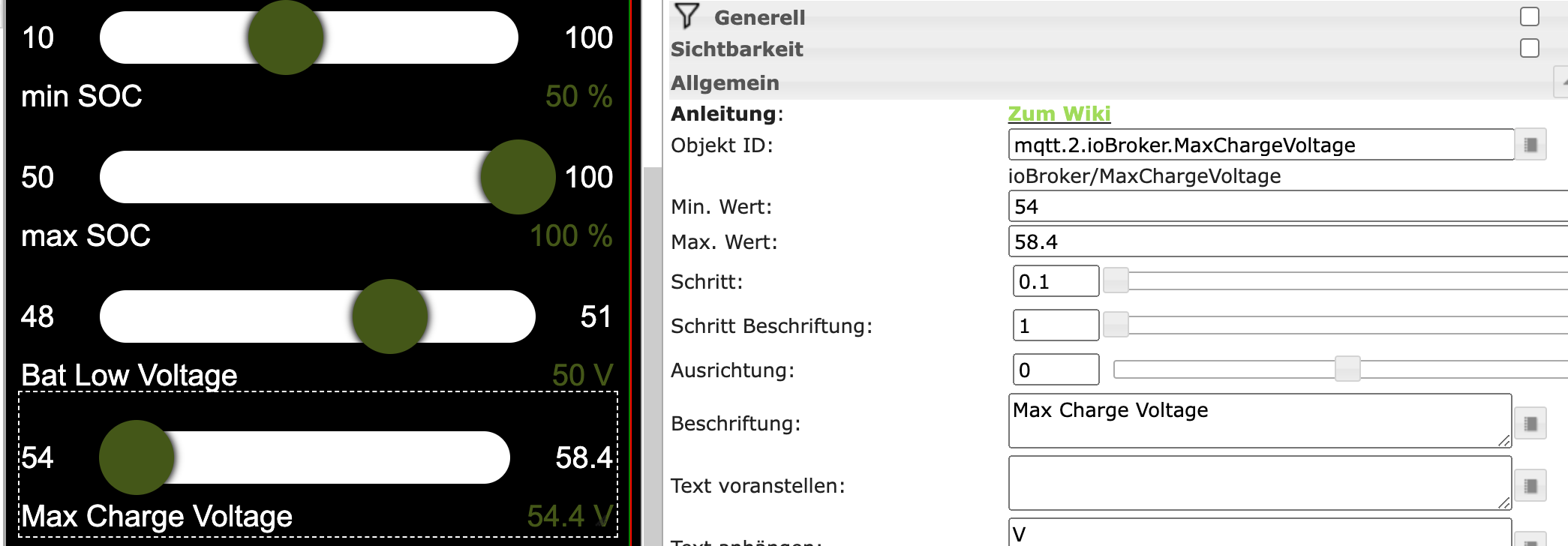The image size is (1568, 546).
Task: Tap the Bat Low Voltage slider handle
Action: pos(390,316)
